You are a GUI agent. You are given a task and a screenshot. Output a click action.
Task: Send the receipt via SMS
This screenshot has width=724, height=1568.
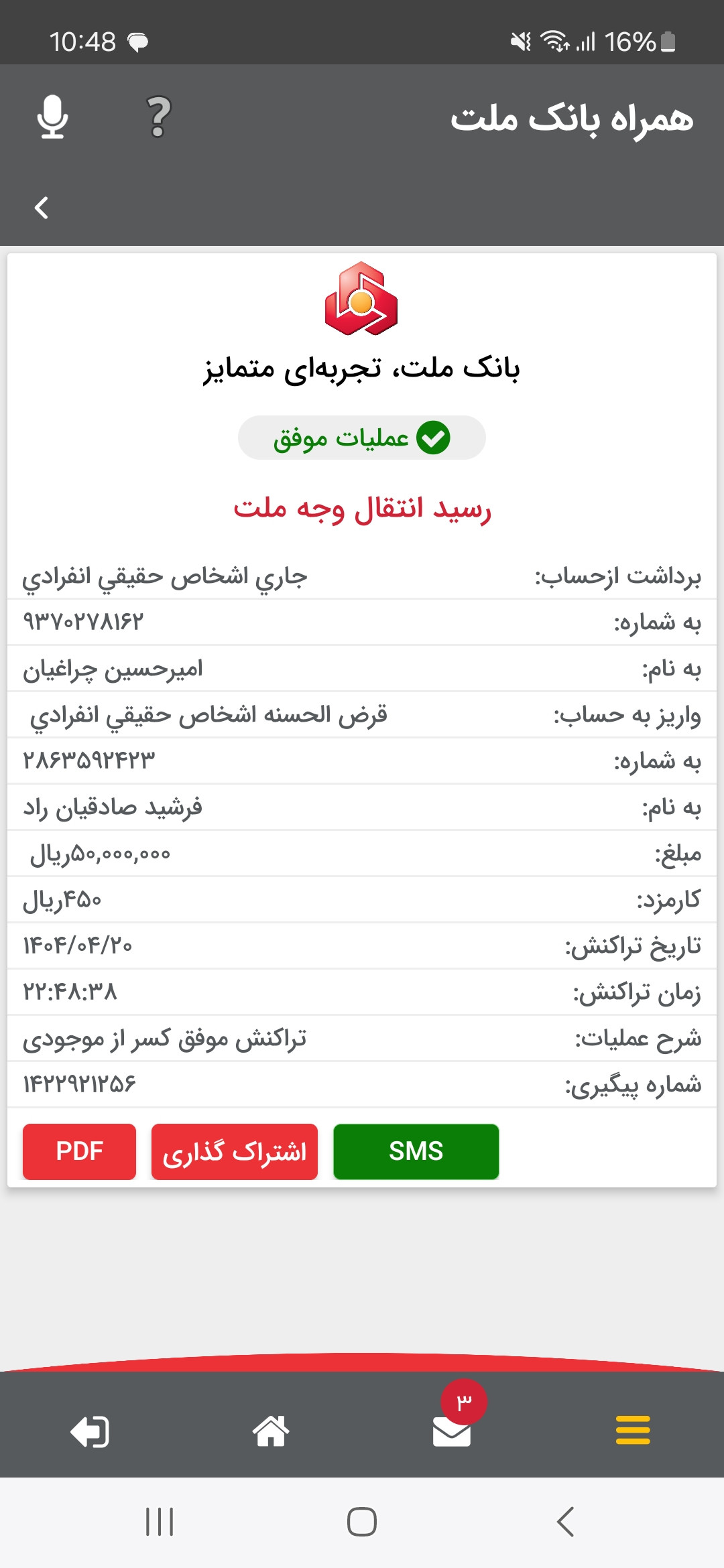(416, 1151)
